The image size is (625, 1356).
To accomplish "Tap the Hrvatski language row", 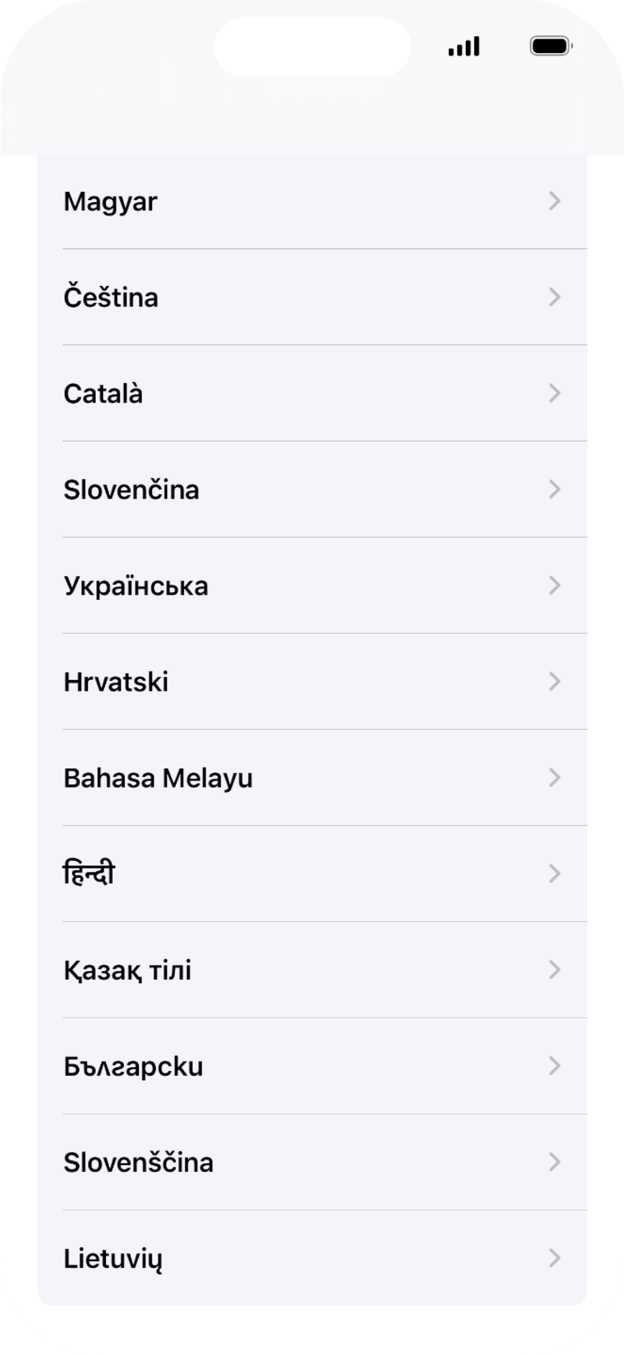I will coord(311,682).
